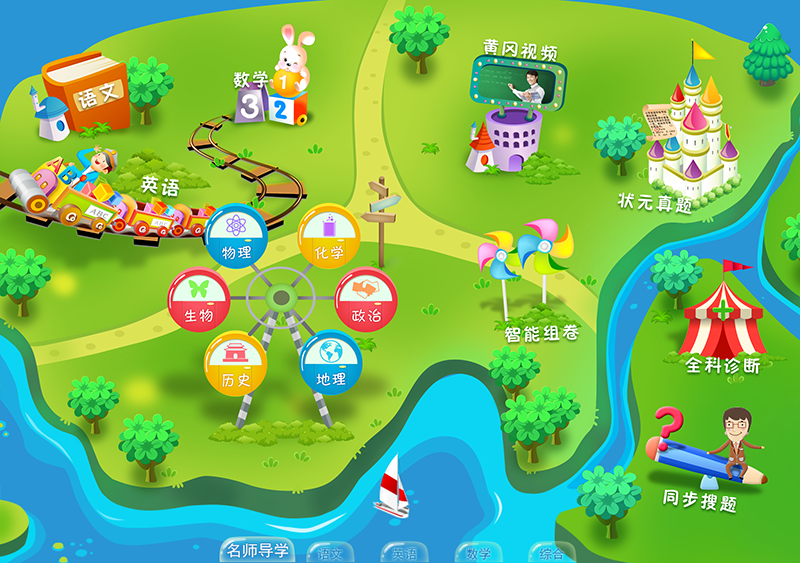Select 化学 on the ferris wheel
The height and width of the screenshot is (563, 800).
coord(329,236)
